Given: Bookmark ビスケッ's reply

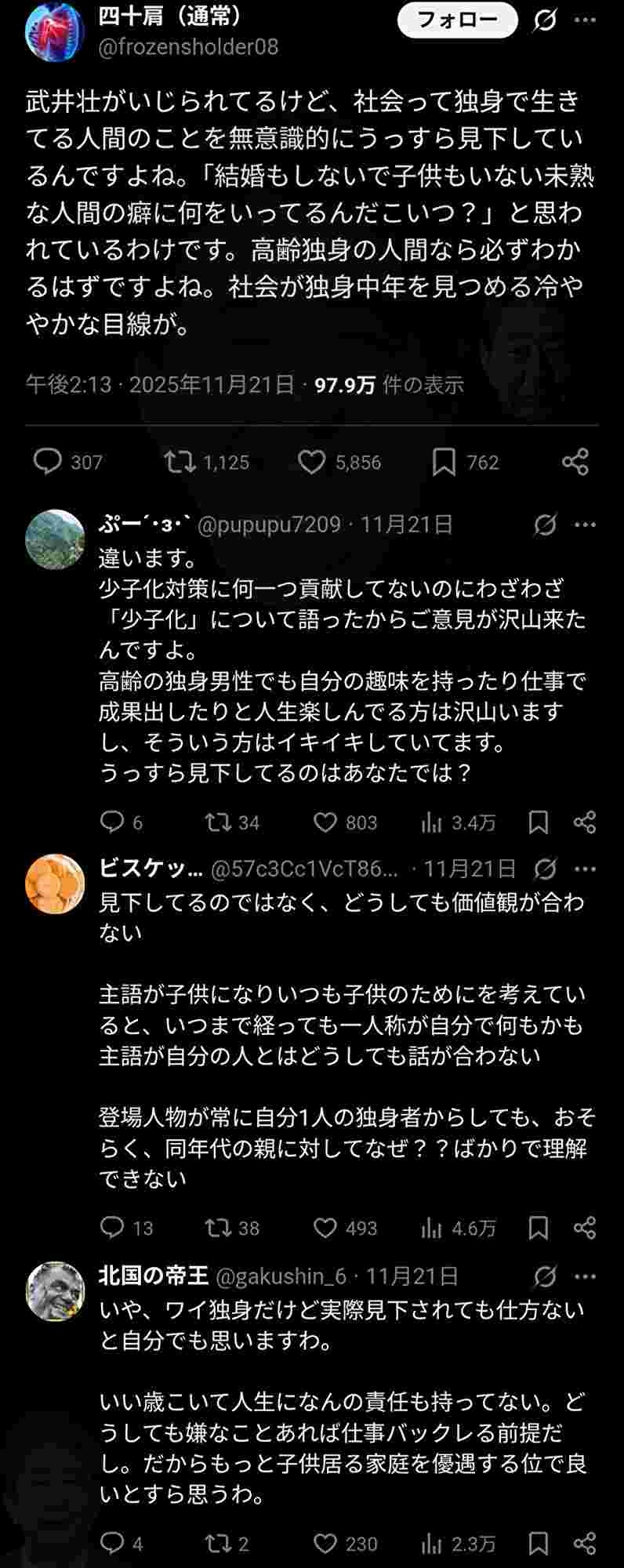Looking at the screenshot, I should click(x=539, y=1227).
